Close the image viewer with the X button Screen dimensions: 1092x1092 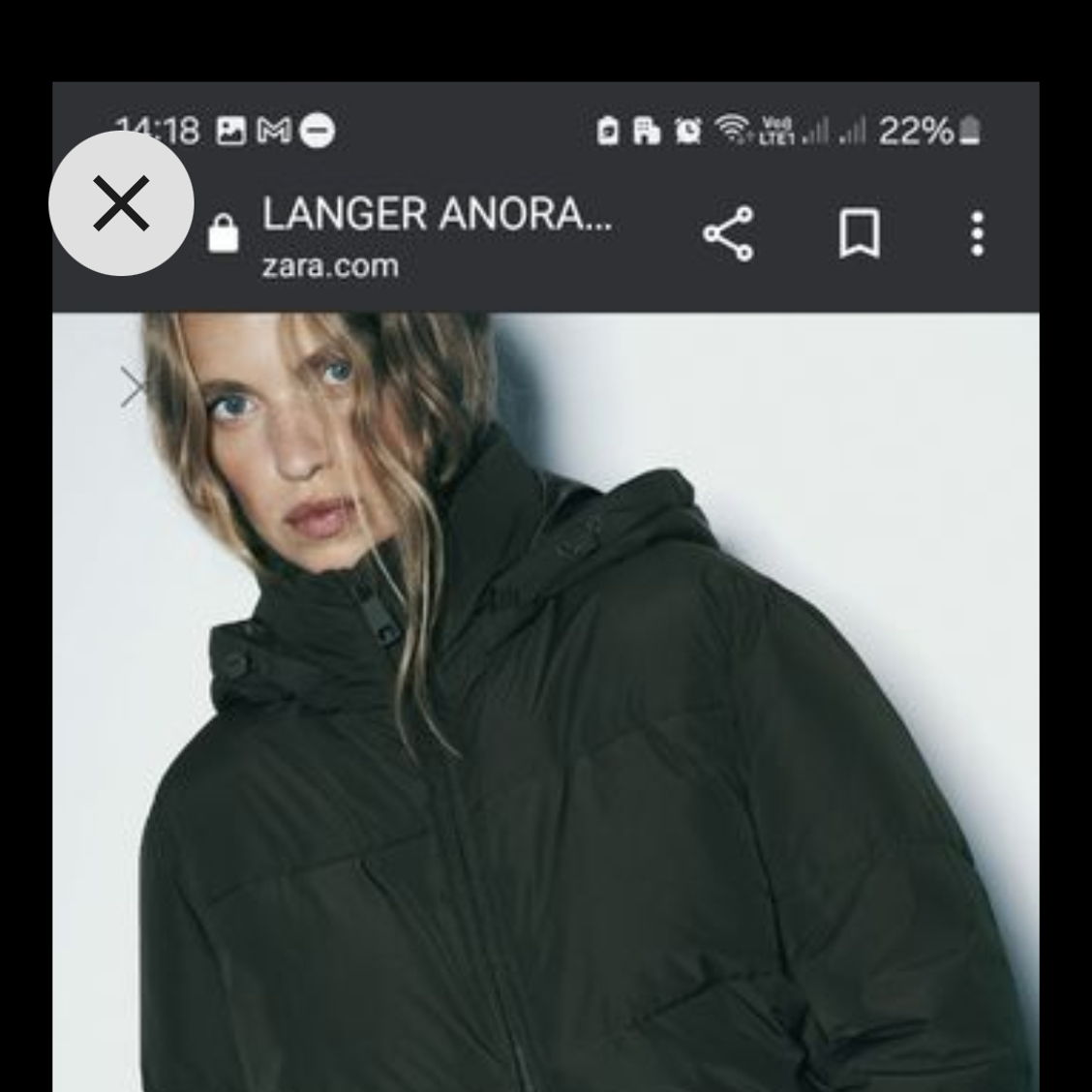(x=121, y=204)
